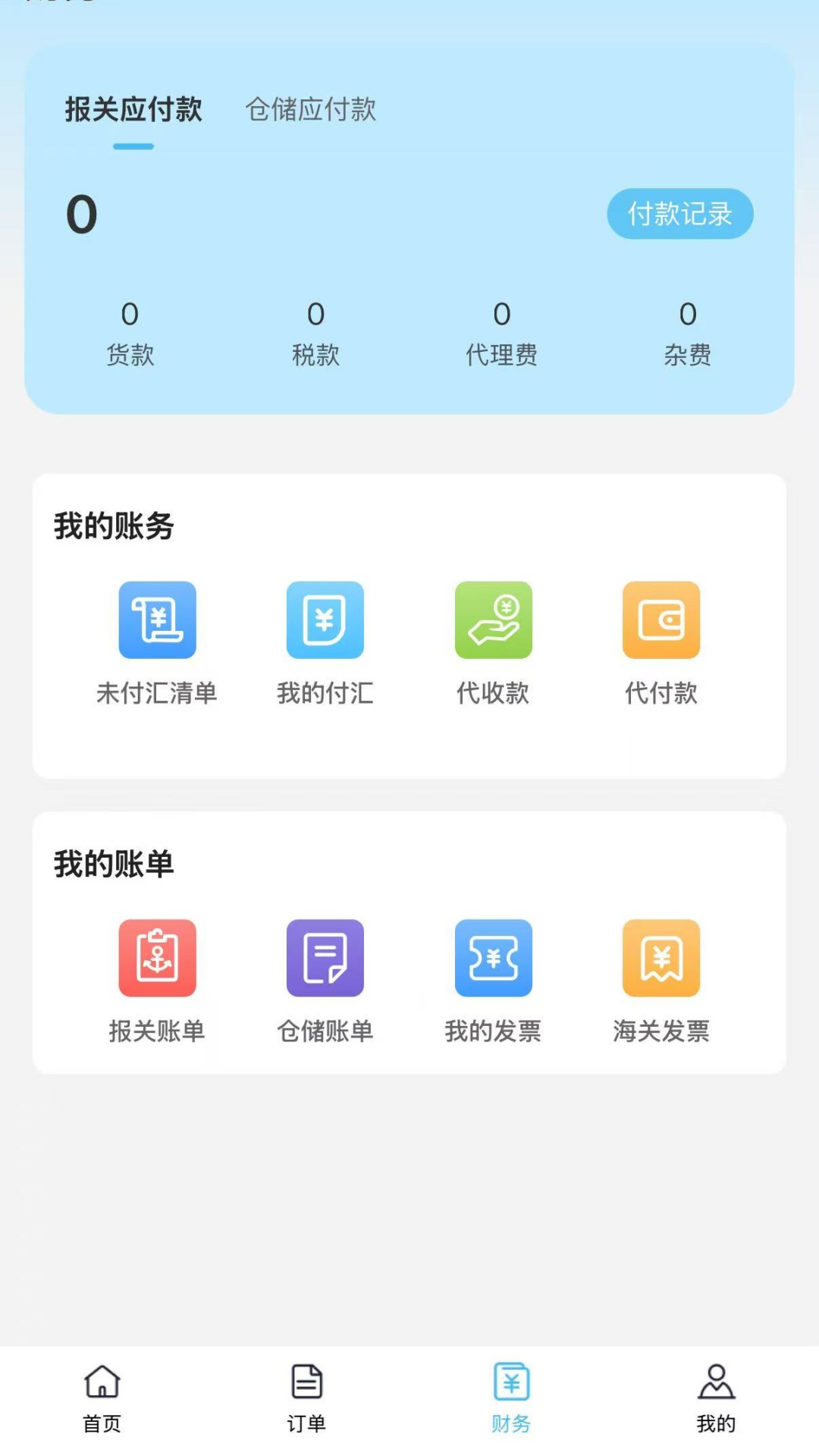Open the 报关账单 anchor icon
The image size is (819, 1456).
[x=157, y=957]
